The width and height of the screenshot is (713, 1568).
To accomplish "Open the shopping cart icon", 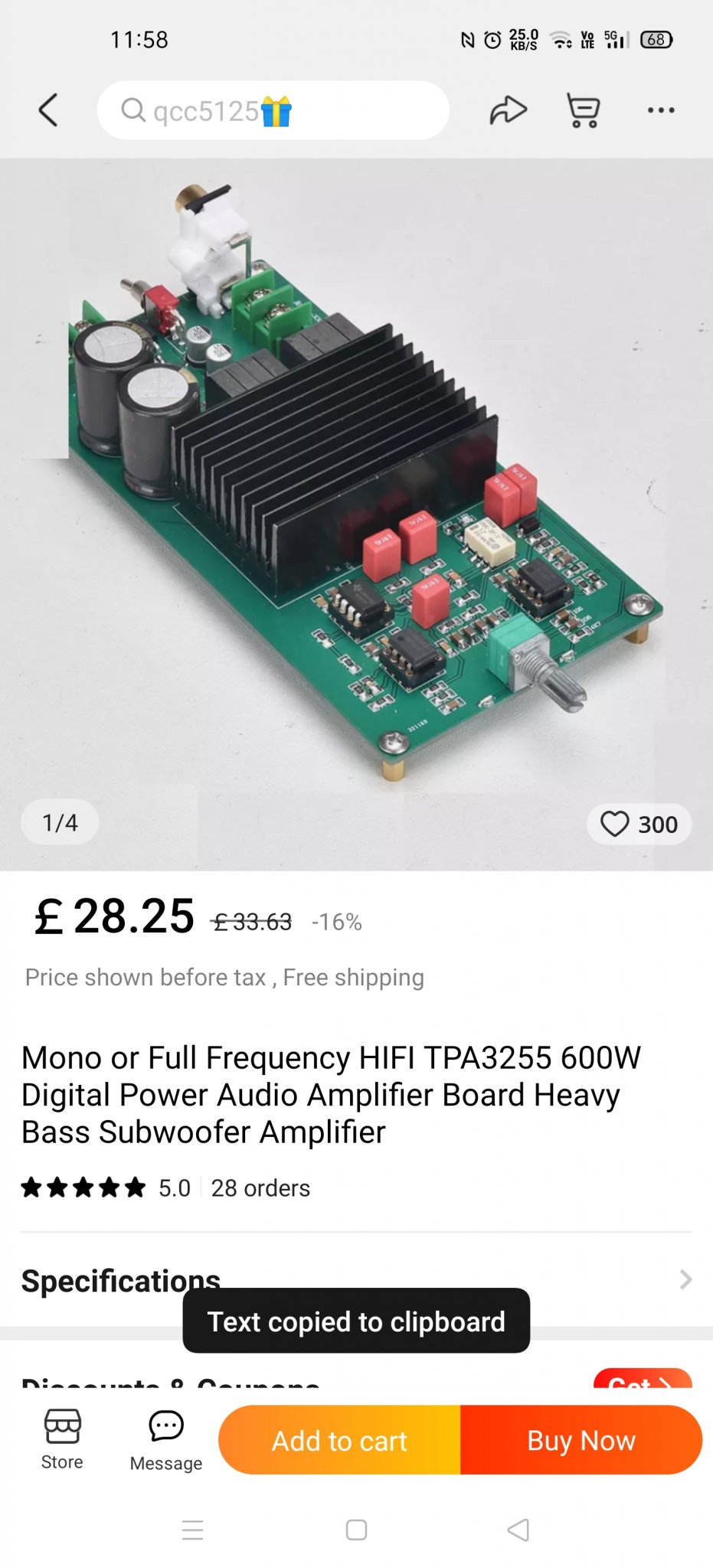I will coord(584,110).
